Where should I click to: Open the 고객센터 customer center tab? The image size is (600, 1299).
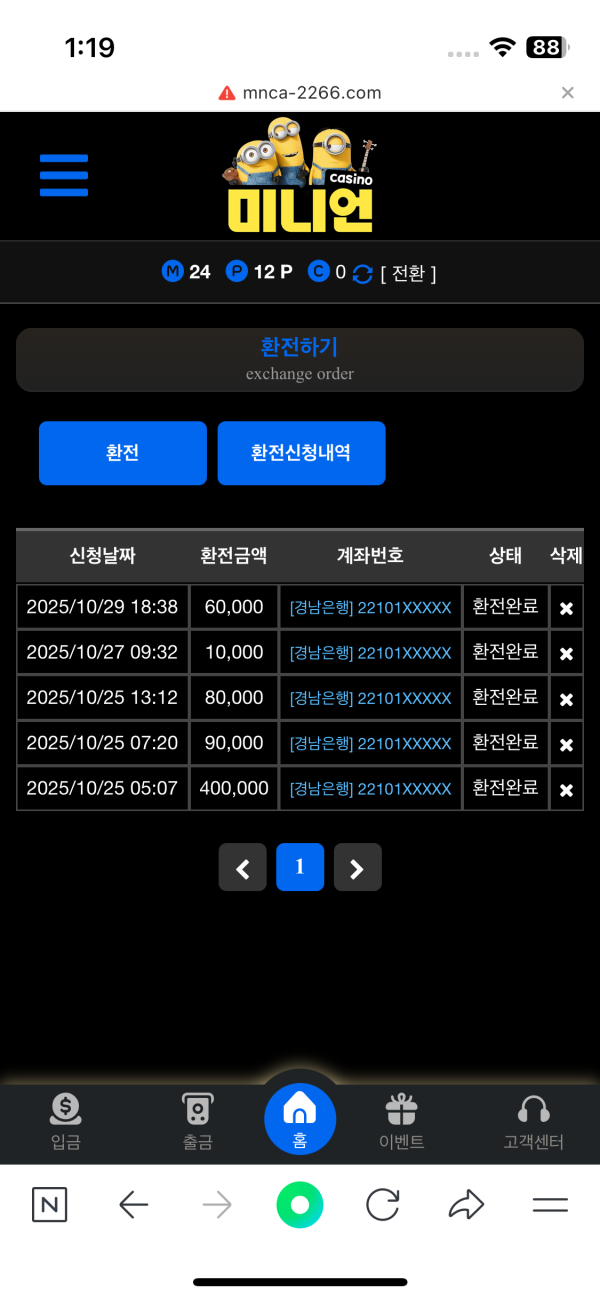(533, 1121)
